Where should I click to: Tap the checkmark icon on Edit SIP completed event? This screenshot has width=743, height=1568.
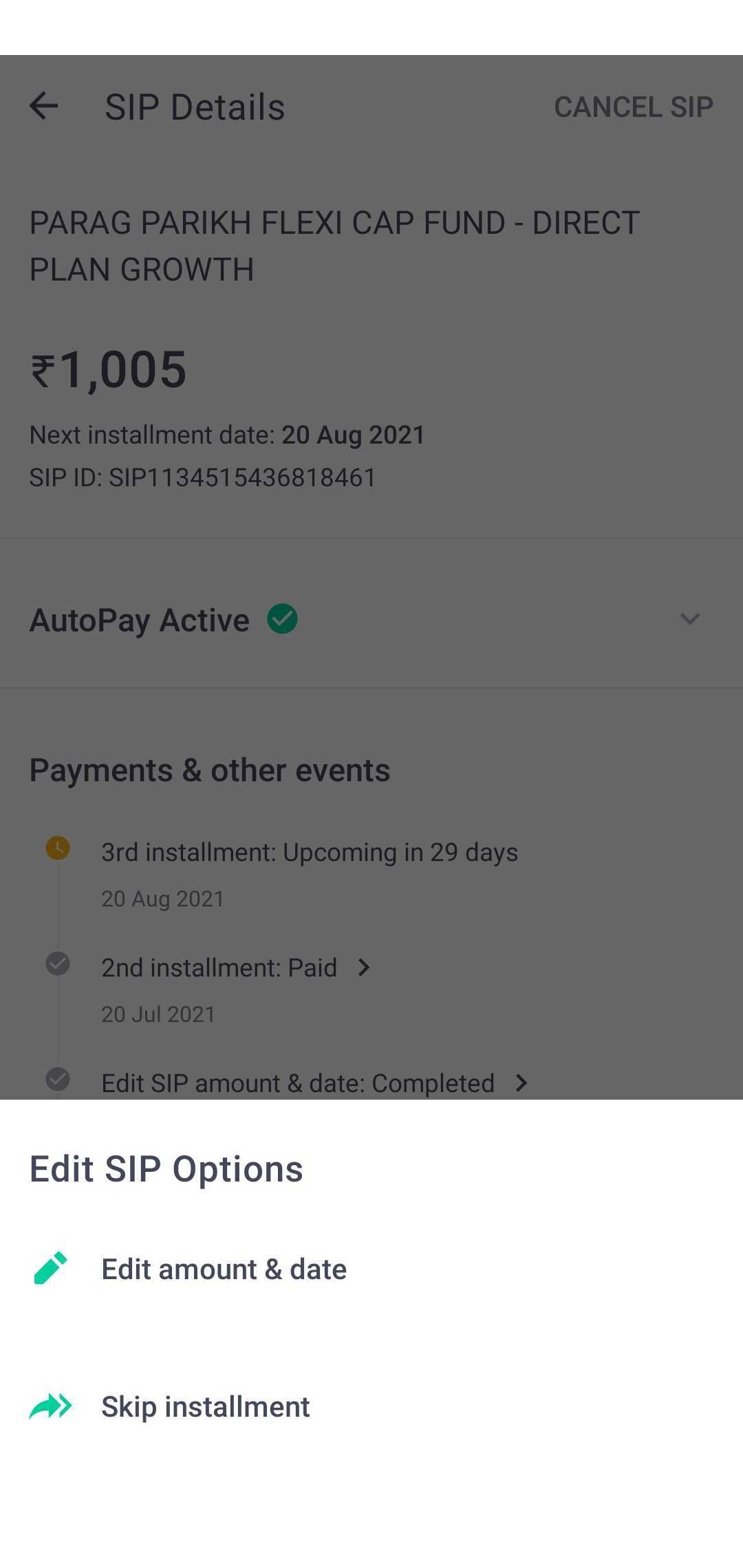click(x=58, y=1082)
